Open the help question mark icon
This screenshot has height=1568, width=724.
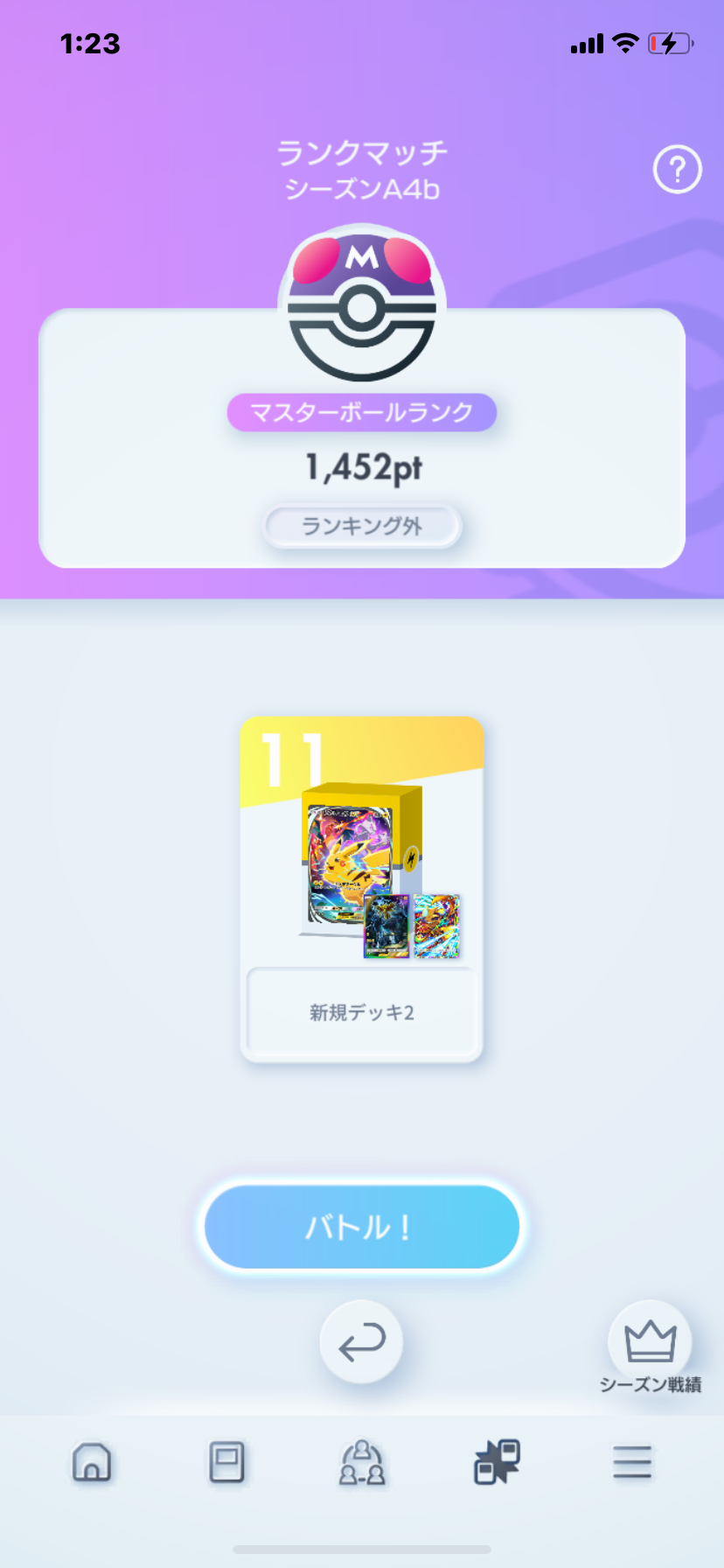677,170
